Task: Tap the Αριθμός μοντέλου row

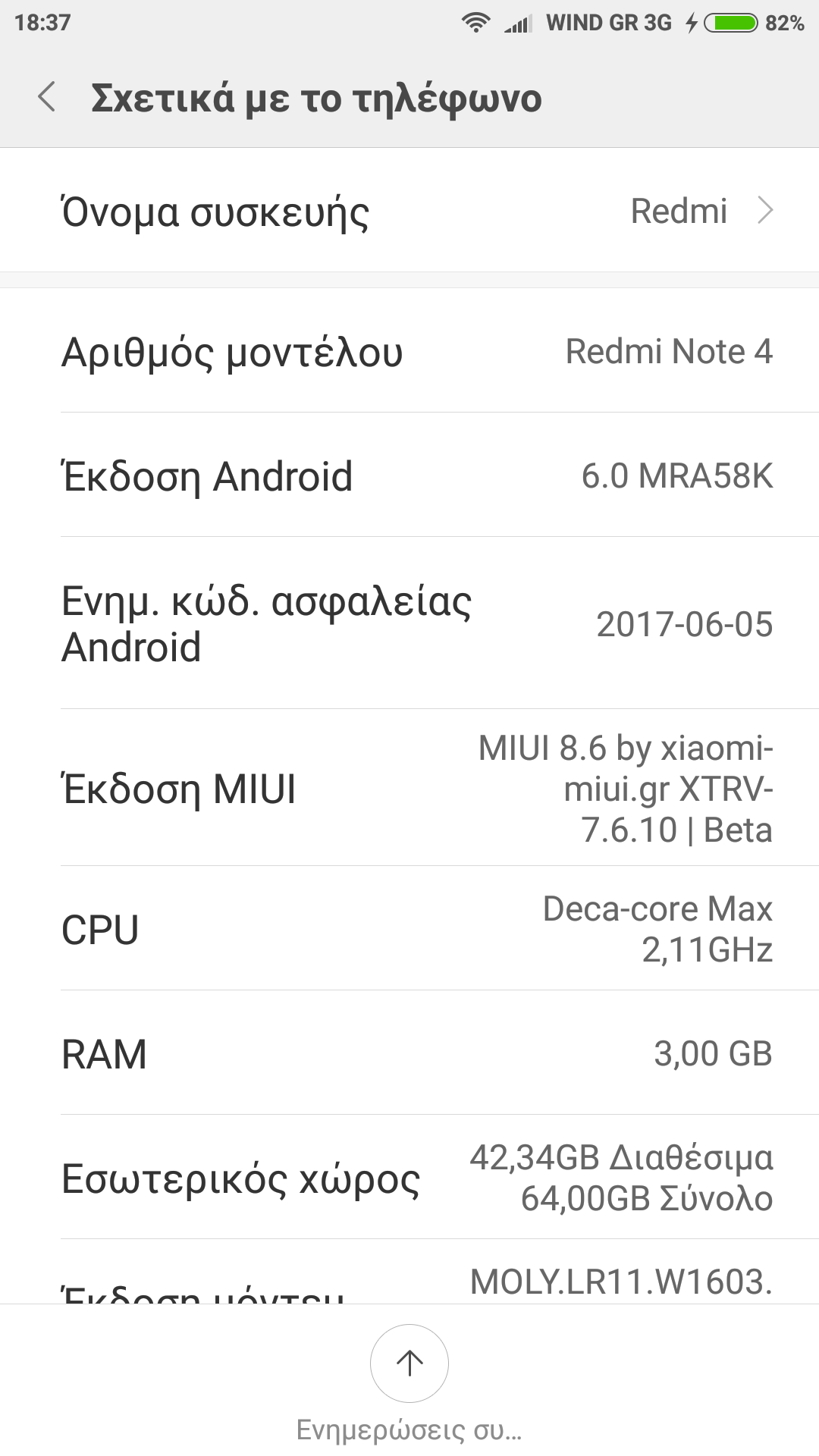Action: click(409, 352)
